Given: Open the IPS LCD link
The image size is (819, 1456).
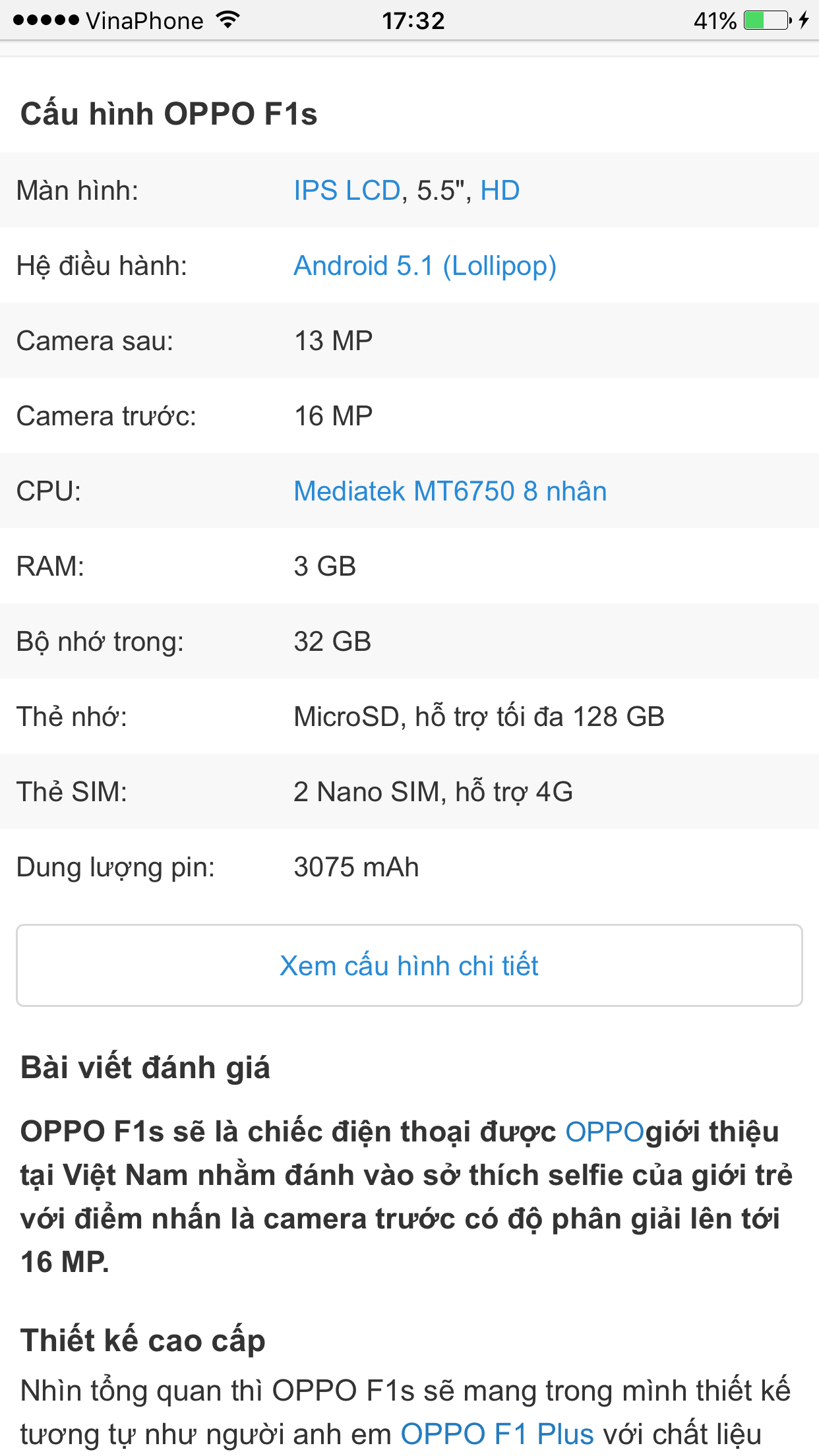Looking at the screenshot, I should pyautogui.click(x=347, y=191).
